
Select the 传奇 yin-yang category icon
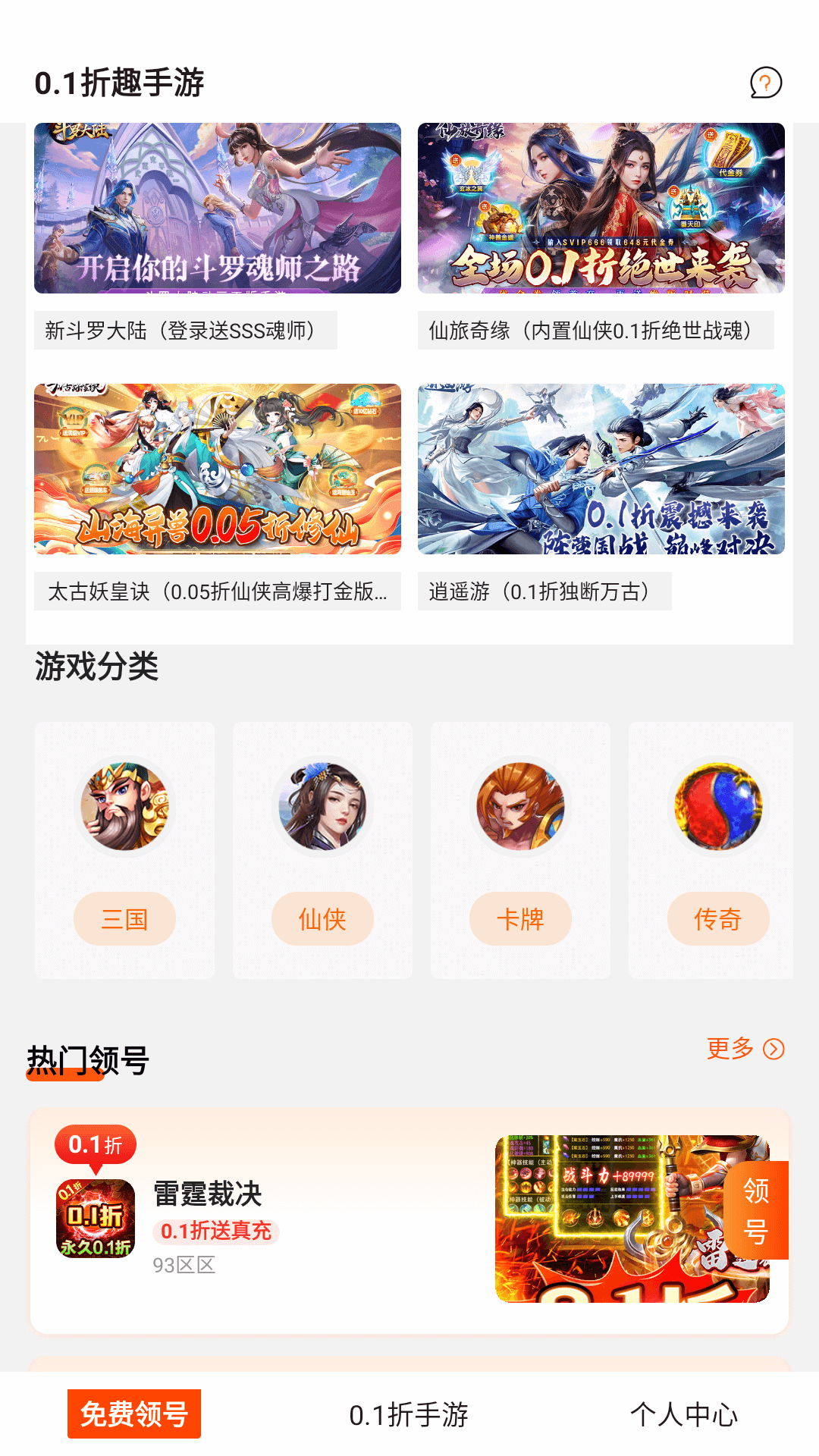coord(718,806)
